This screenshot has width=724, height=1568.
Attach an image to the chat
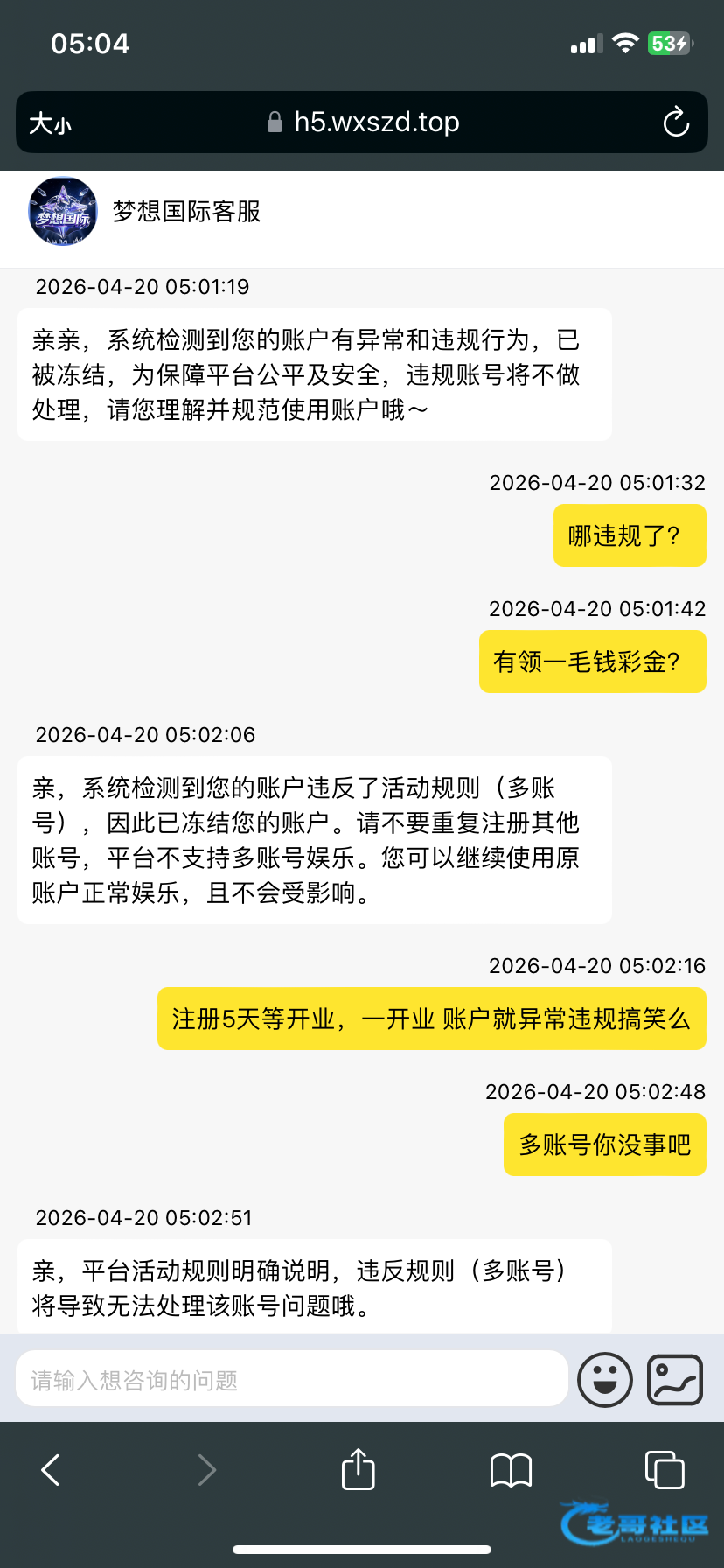[x=674, y=1380]
